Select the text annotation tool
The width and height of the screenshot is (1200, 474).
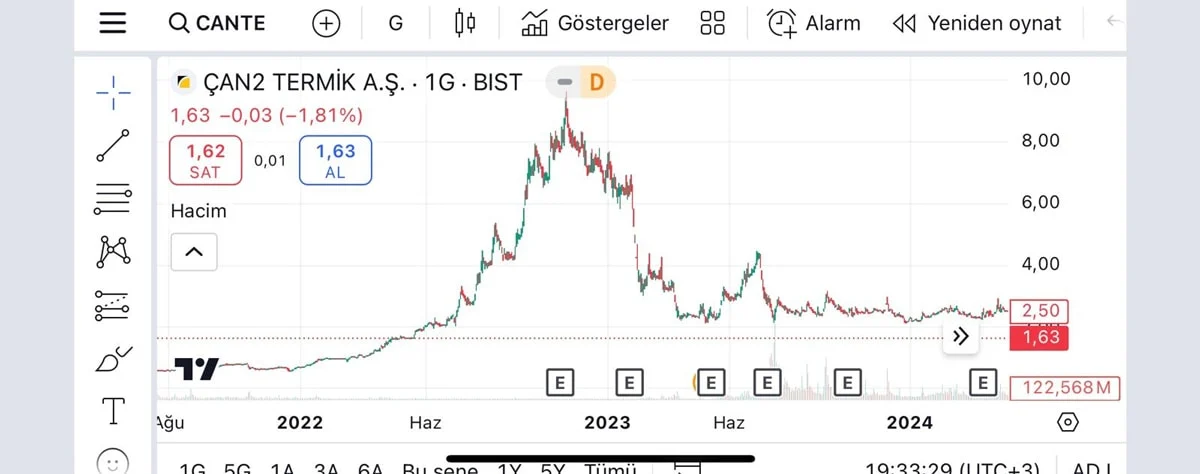click(113, 410)
